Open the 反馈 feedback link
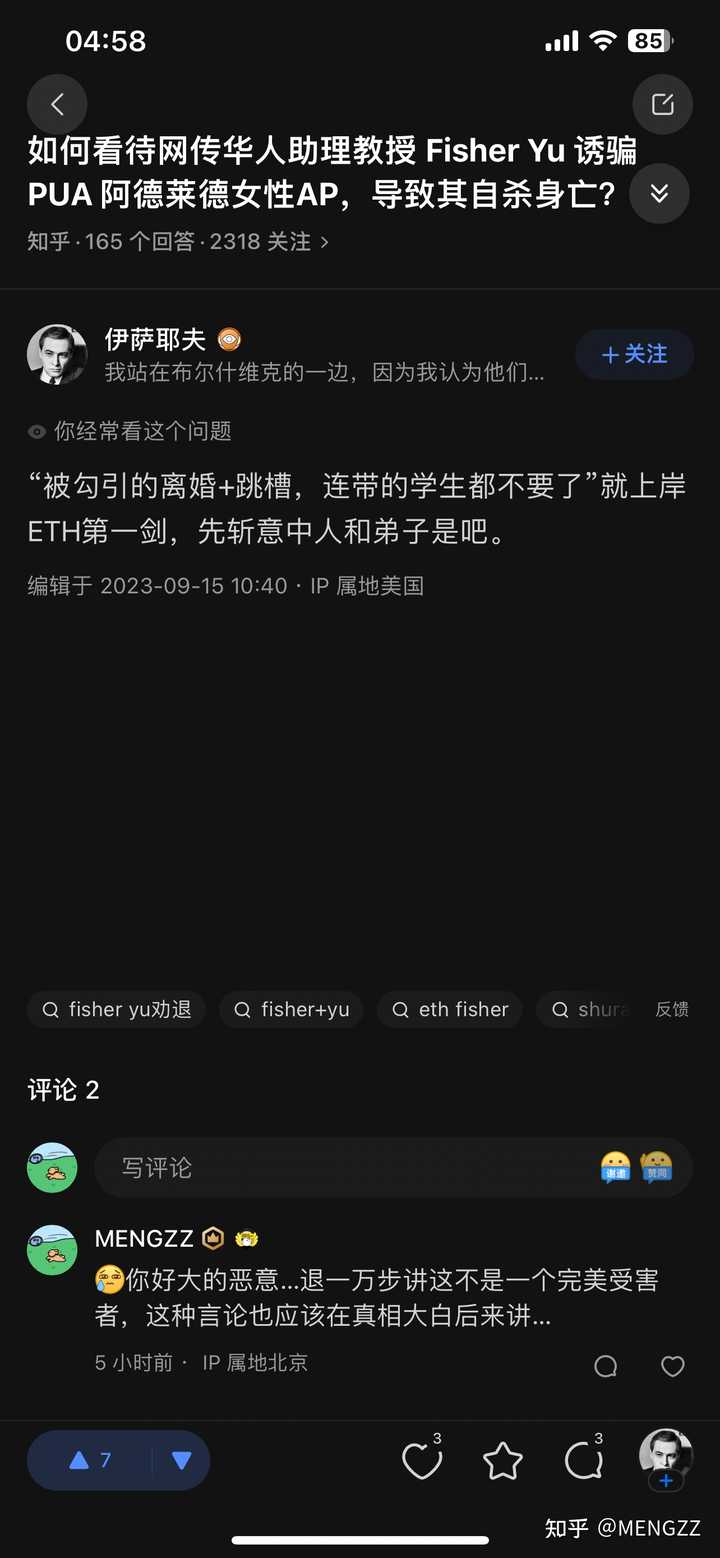Image resolution: width=720 pixels, height=1558 pixels. coord(672,1010)
